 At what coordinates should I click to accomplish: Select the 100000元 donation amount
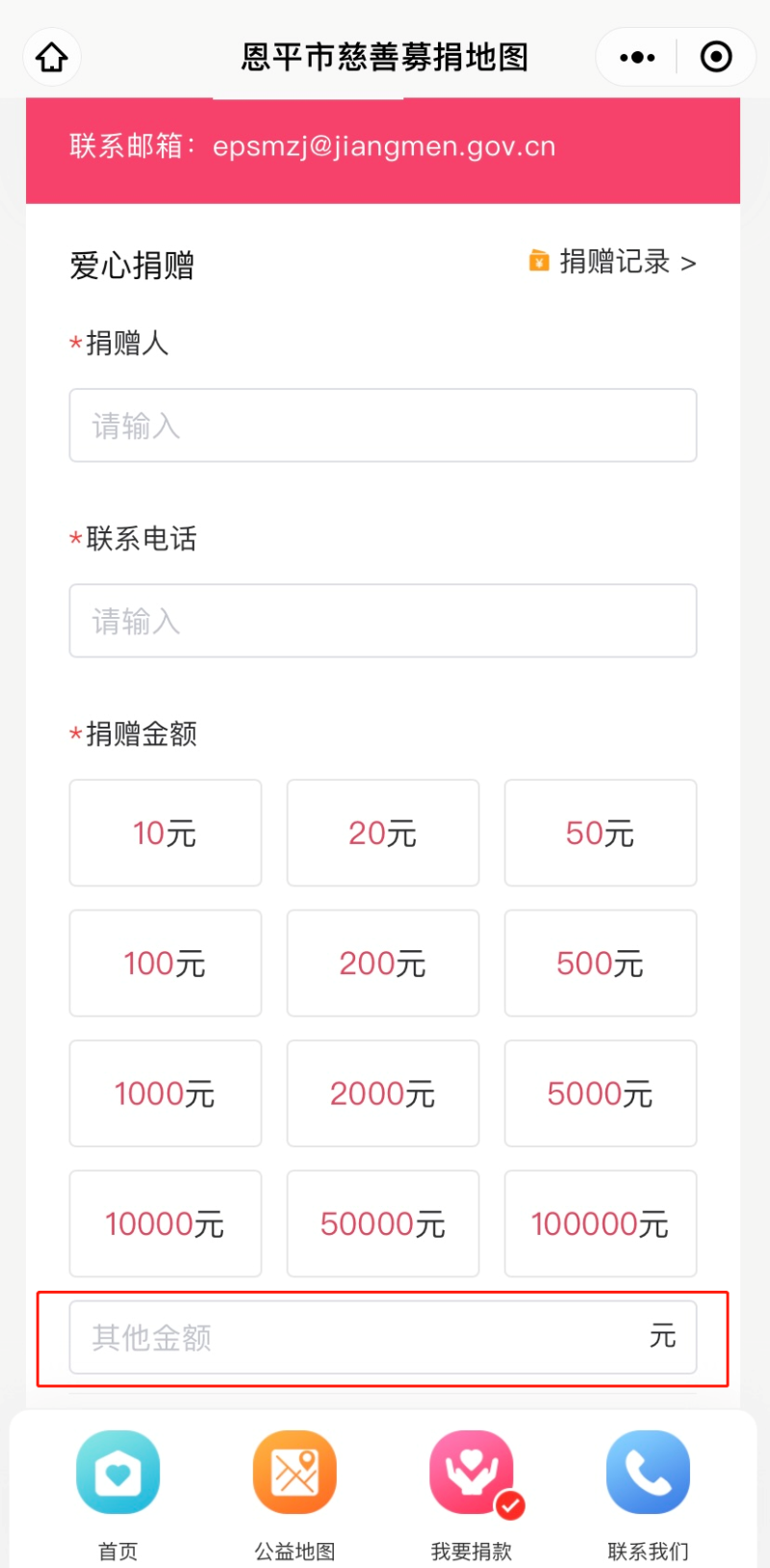coord(600,1223)
